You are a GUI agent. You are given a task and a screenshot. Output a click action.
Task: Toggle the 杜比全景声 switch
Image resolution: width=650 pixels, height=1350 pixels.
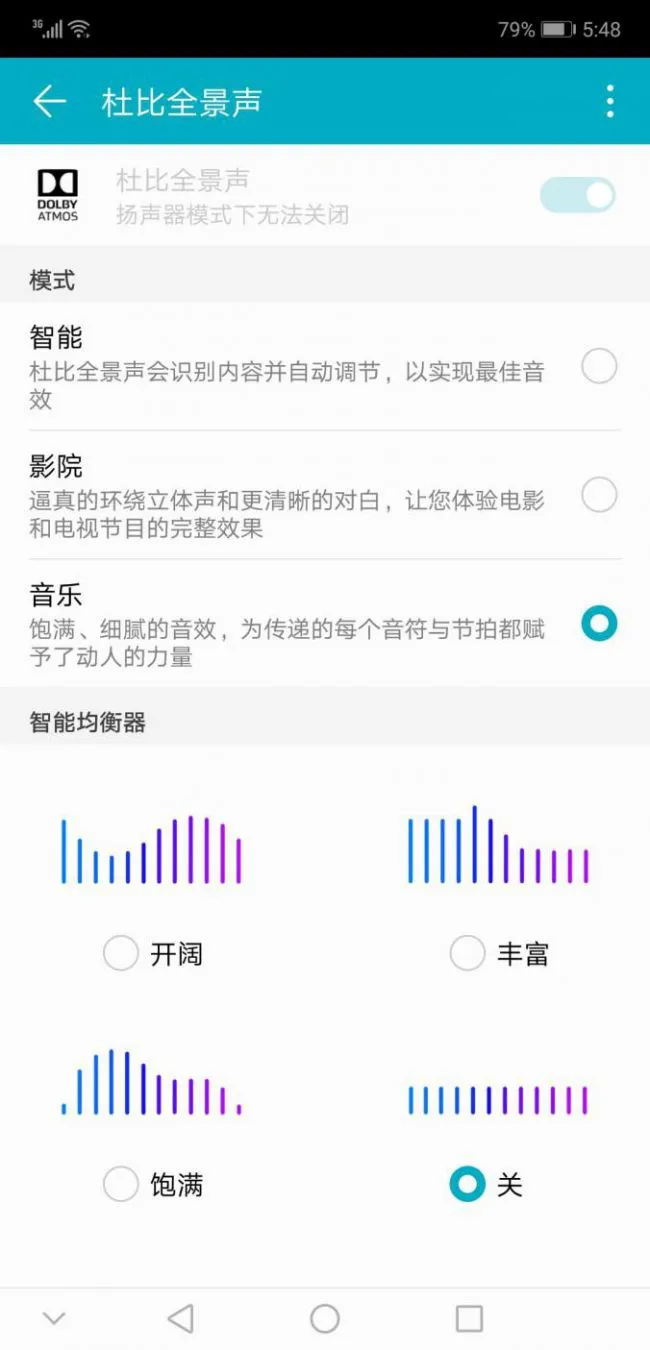click(577, 195)
